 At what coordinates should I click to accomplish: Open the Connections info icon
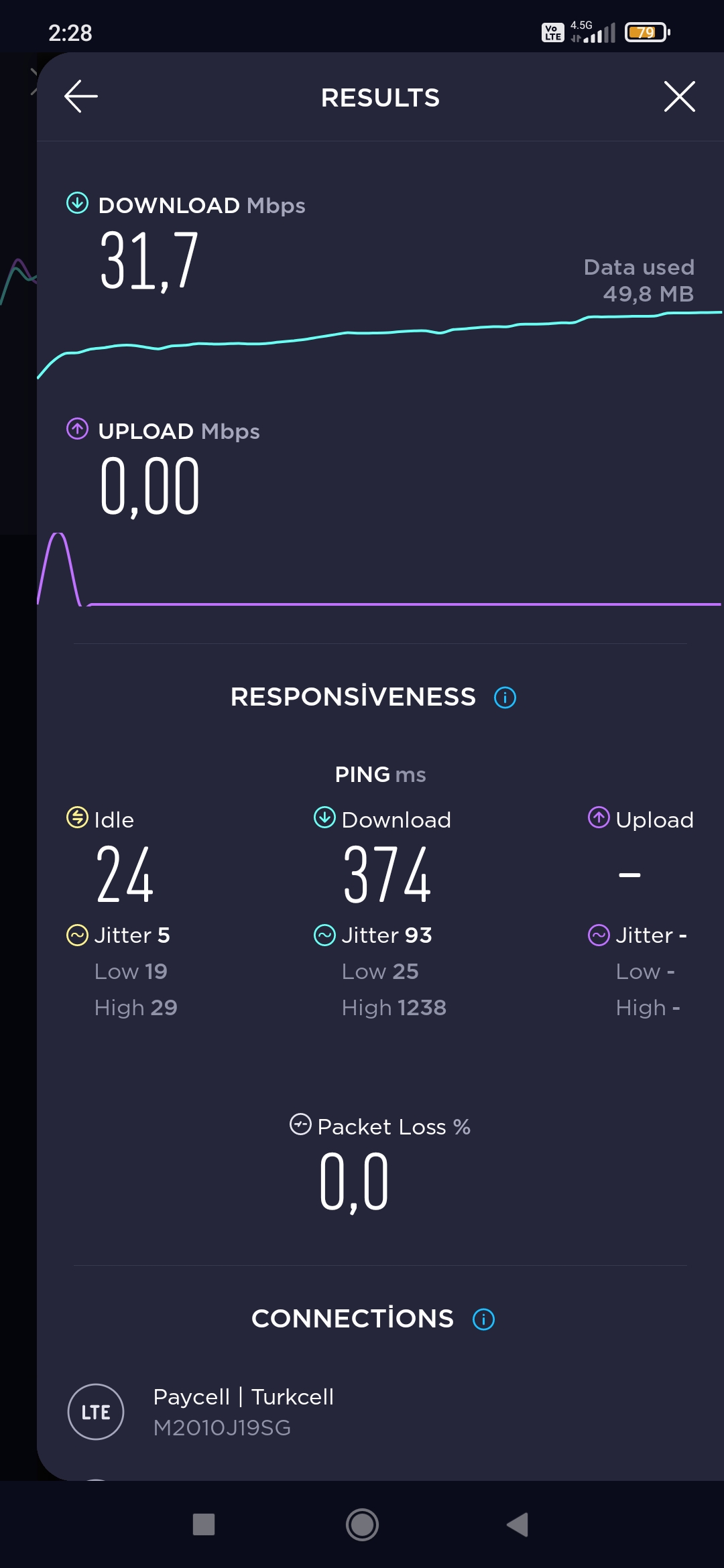coord(483,1319)
